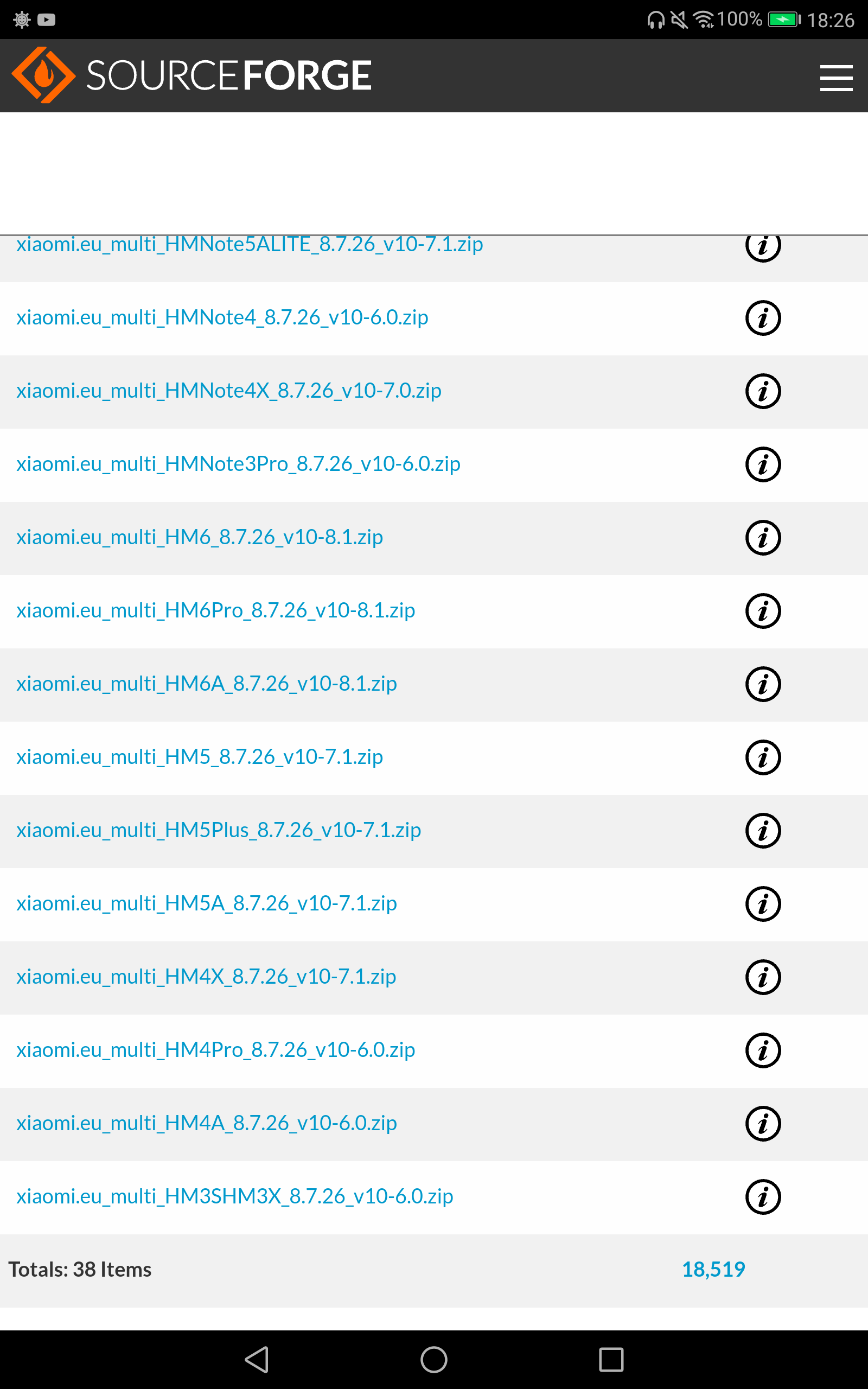View info icon for HM4Pro zip
The image size is (868, 1389).
[763, 1050]
